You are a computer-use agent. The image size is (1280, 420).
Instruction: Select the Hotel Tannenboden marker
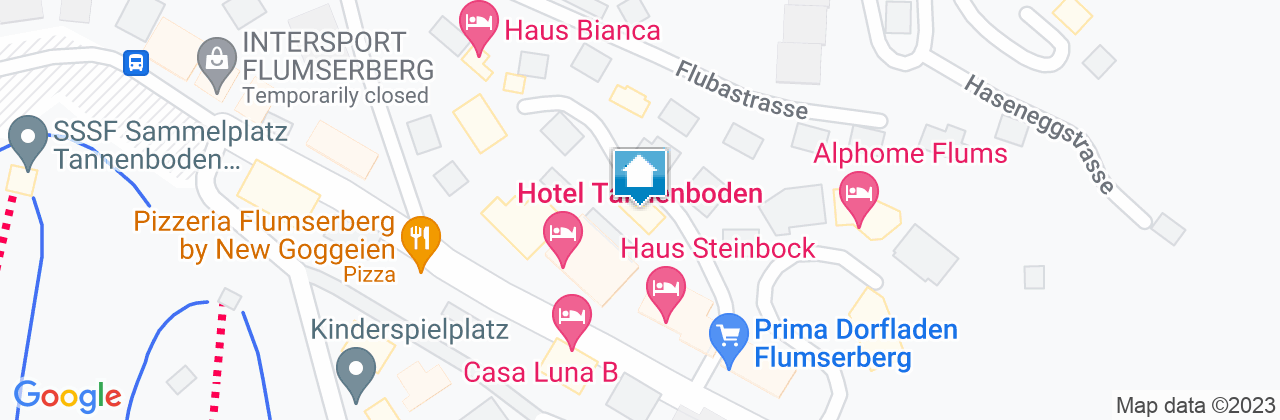(563, 234)
